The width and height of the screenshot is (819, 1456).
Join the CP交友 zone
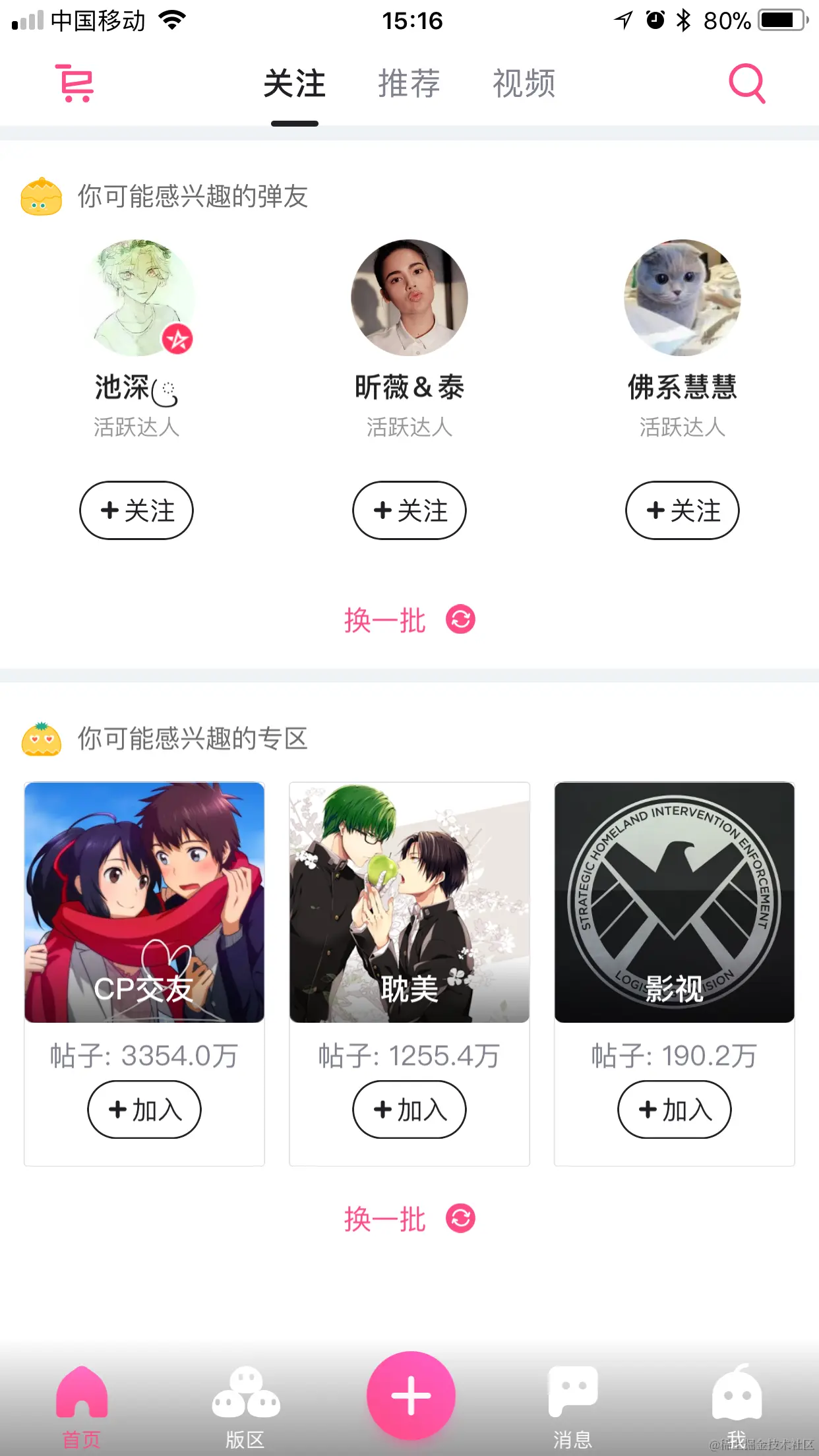point(144,1110)
